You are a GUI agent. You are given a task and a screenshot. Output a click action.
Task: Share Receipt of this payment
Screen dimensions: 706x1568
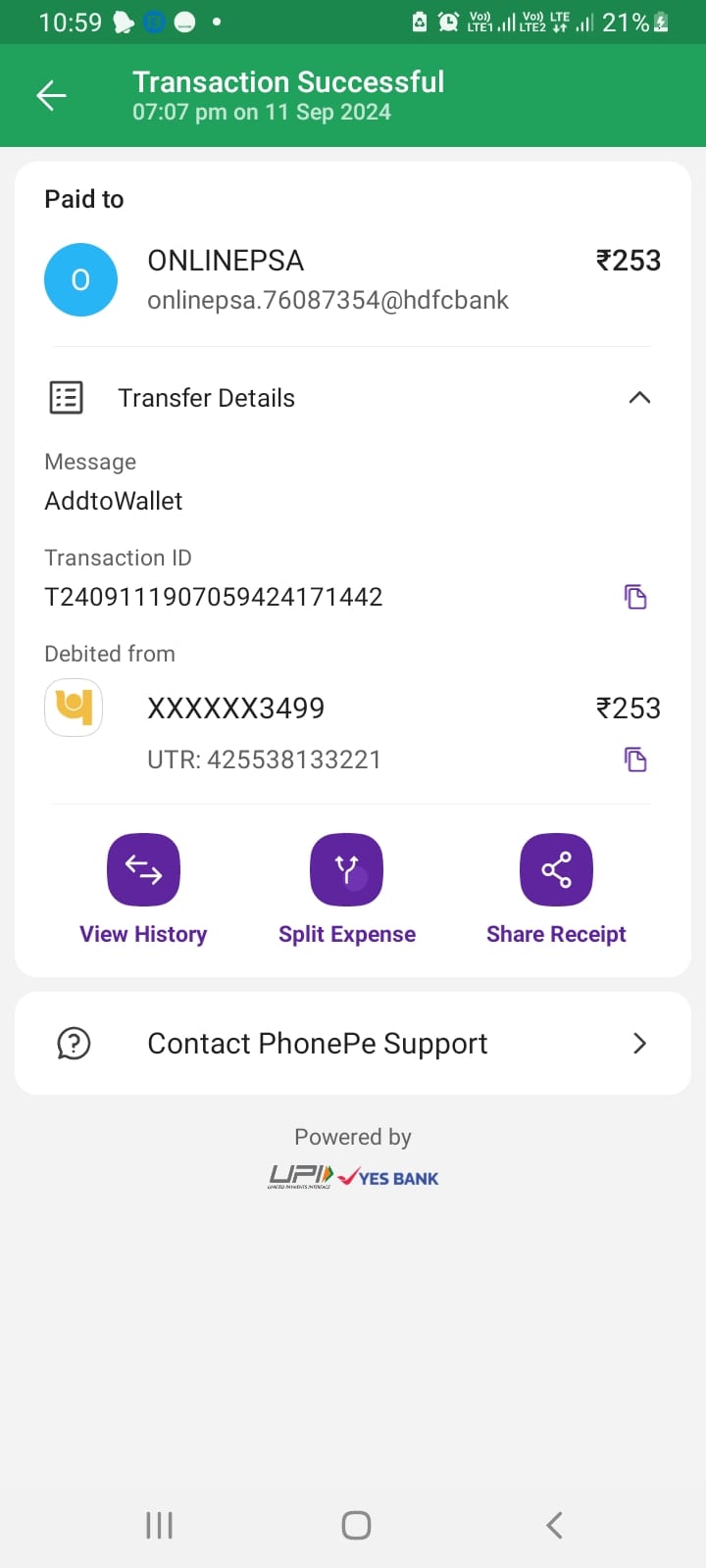click(556, 871)
